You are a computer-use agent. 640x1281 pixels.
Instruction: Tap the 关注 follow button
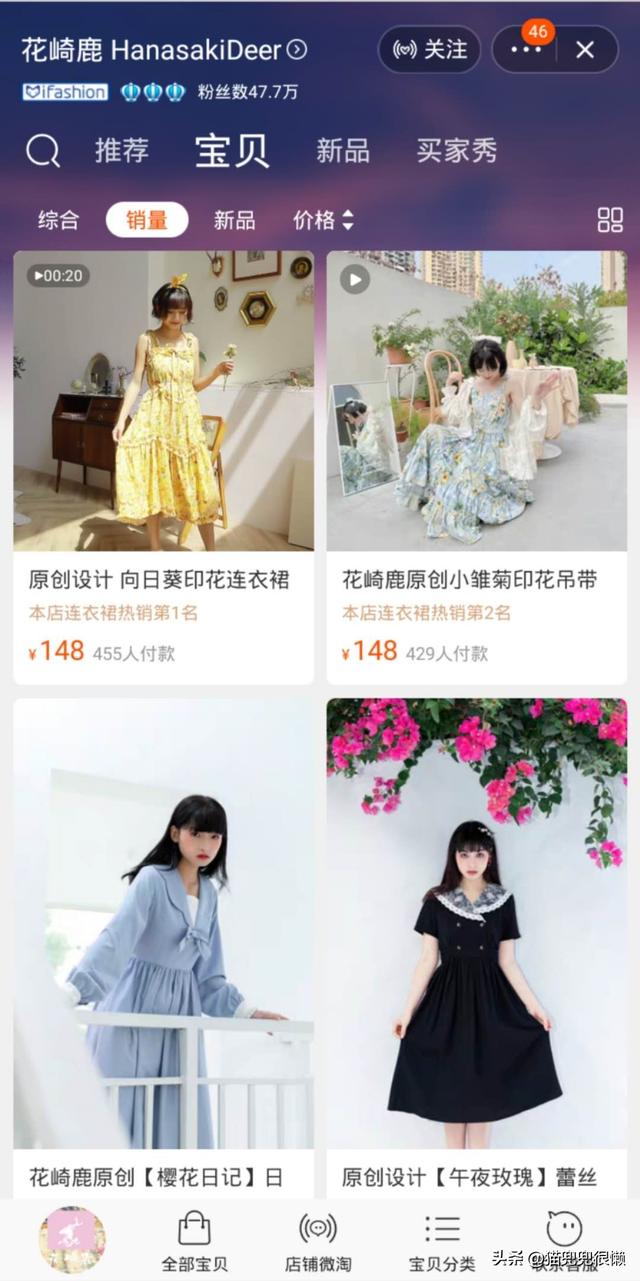click(x=429, y=49)
